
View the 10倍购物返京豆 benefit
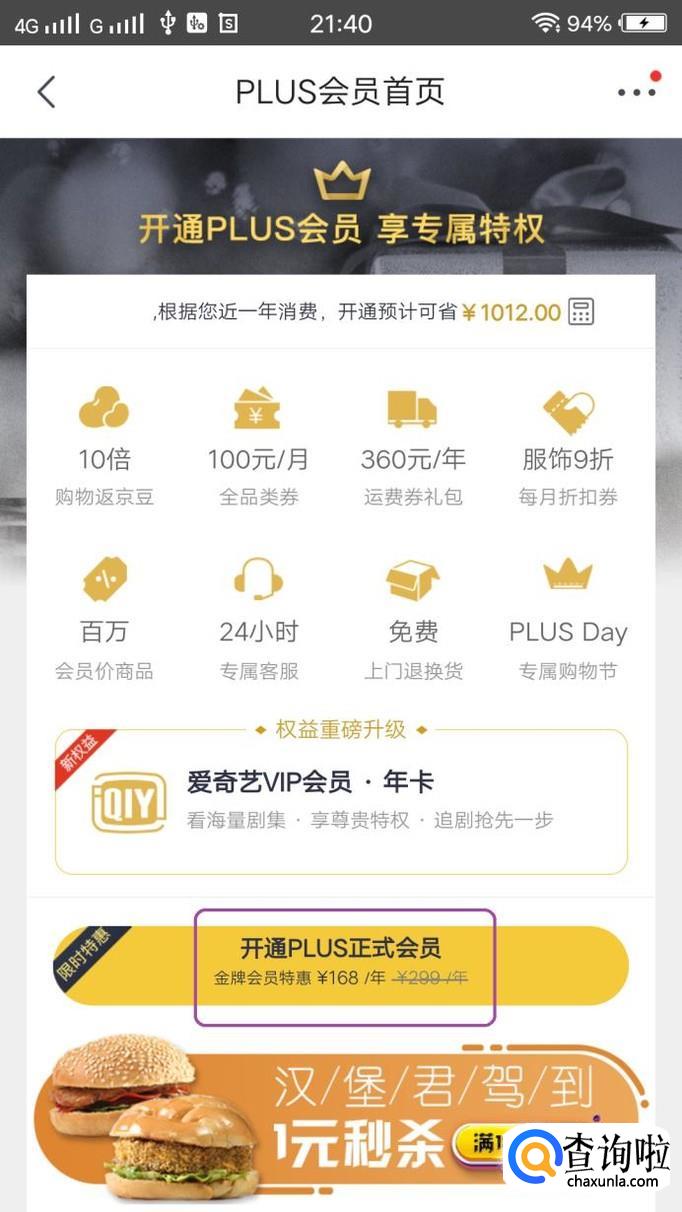[104, 446]
